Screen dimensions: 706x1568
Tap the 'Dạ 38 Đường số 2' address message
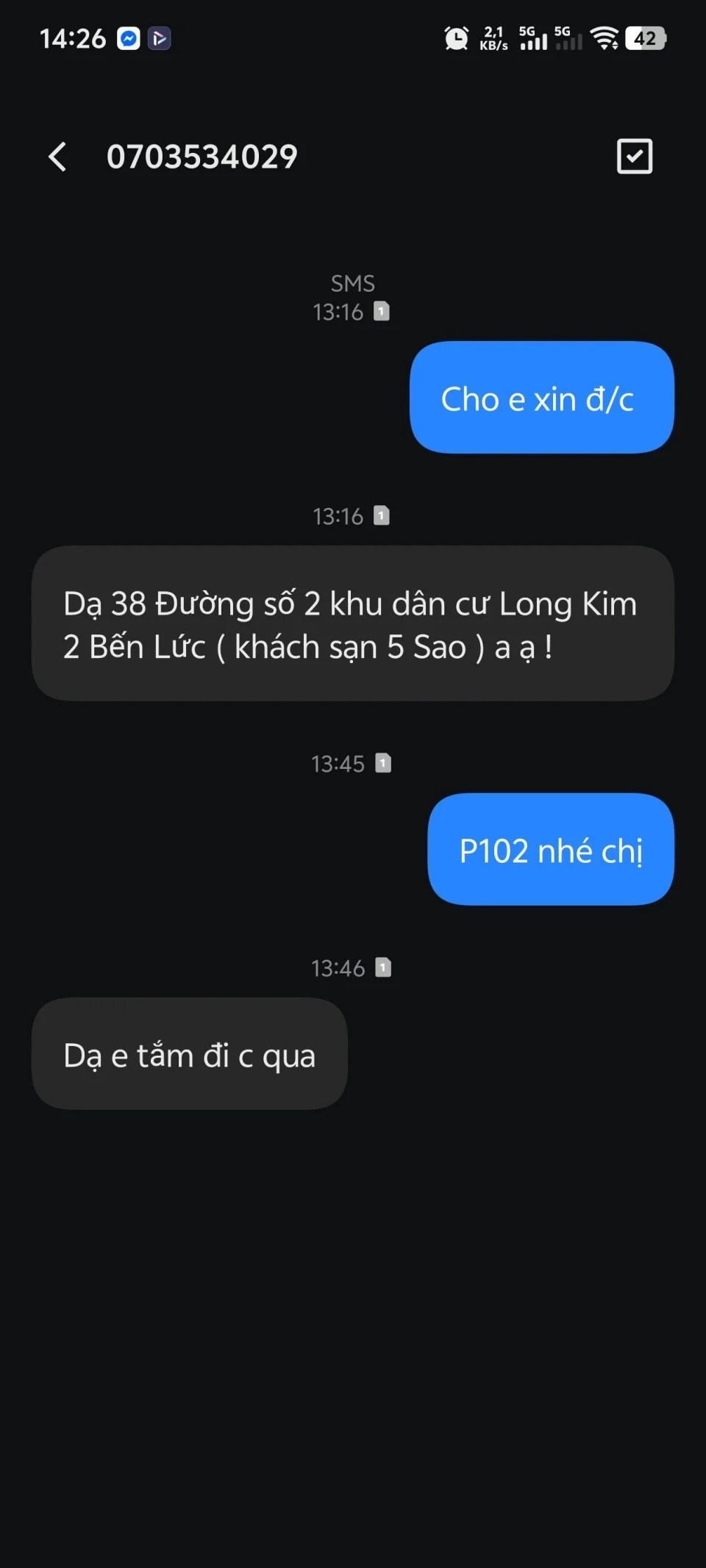[x=352, y=623]
